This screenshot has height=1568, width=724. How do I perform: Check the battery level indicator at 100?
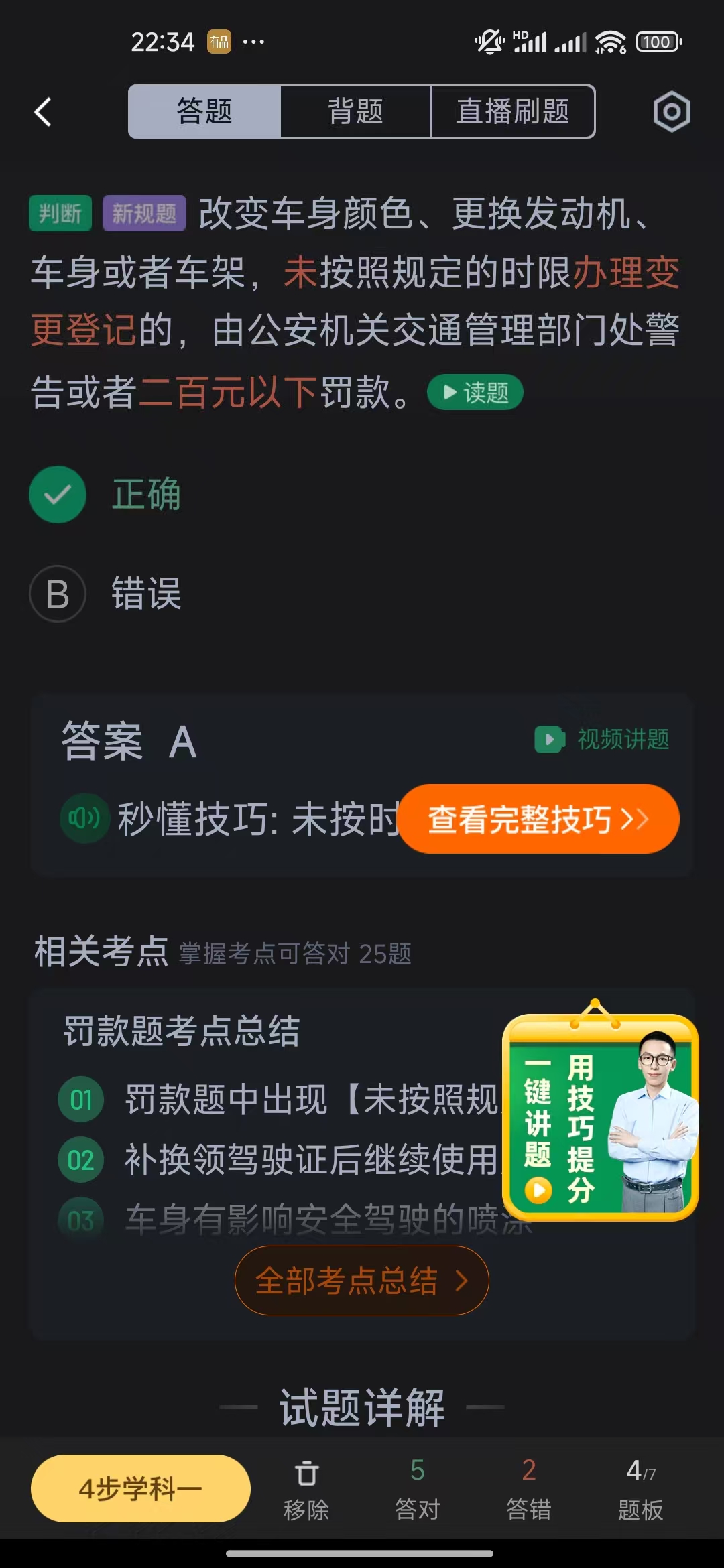[x=658, y=41]
